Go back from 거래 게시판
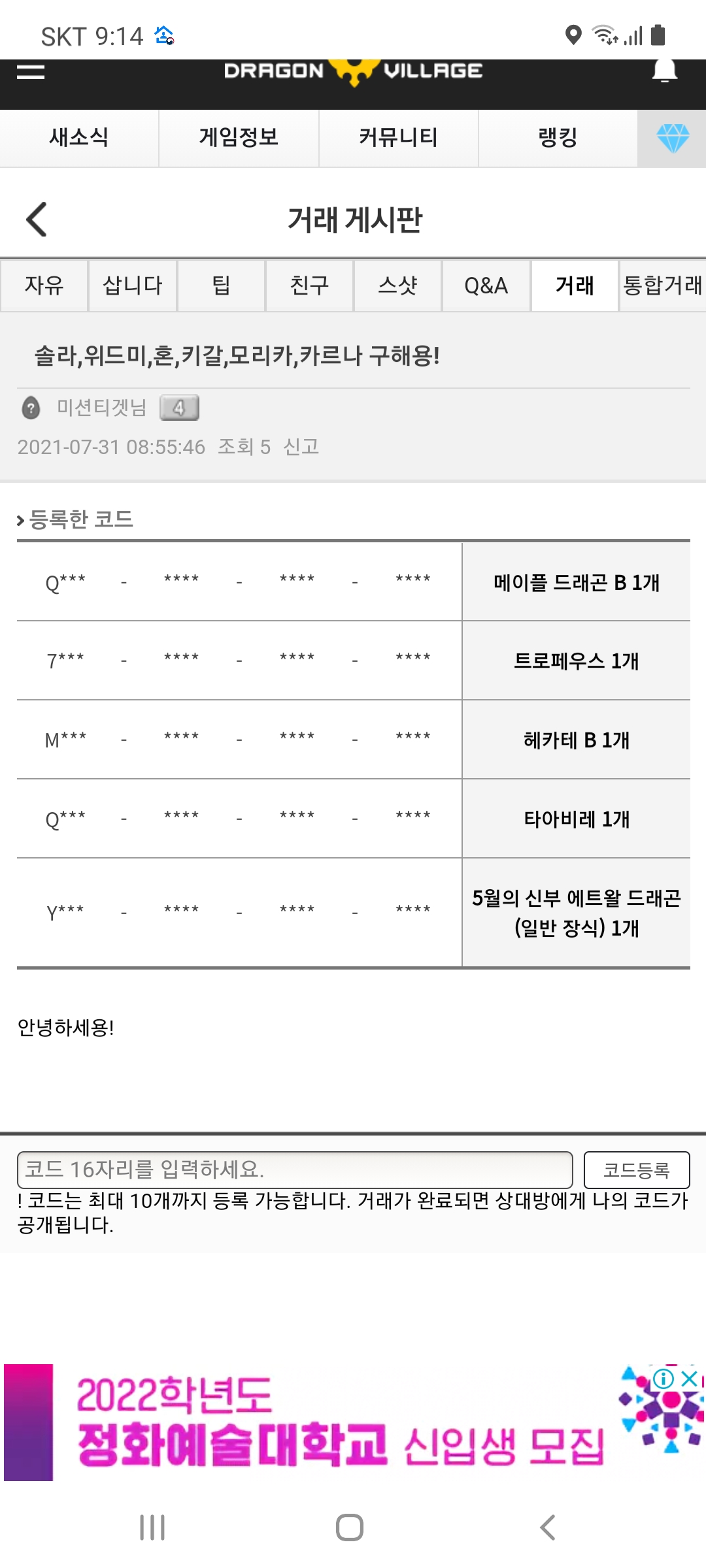Image resolution: width=706 pixels, height=1568 pixels. pyautogui.click(x=37, y=220)
